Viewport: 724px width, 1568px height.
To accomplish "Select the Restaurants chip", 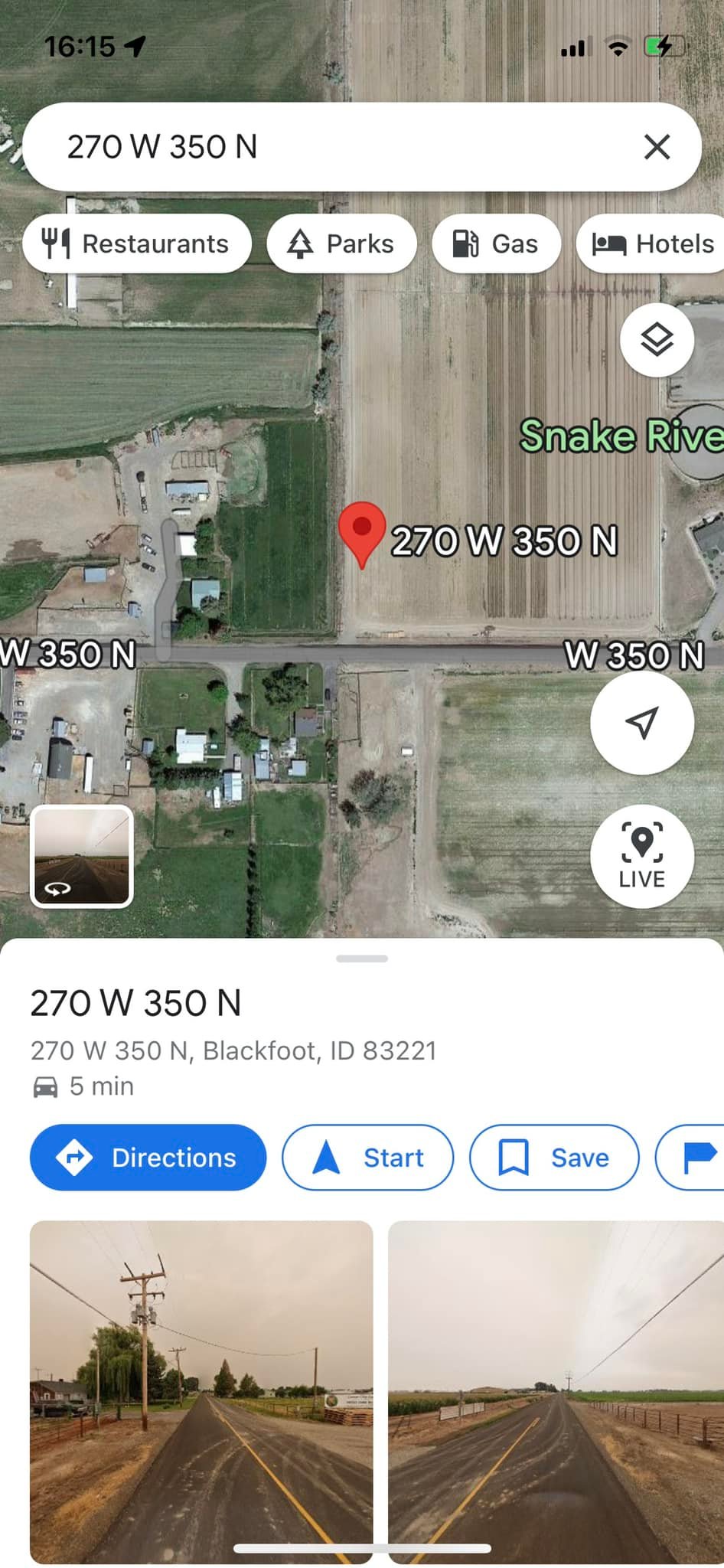I will click(137, 243).
